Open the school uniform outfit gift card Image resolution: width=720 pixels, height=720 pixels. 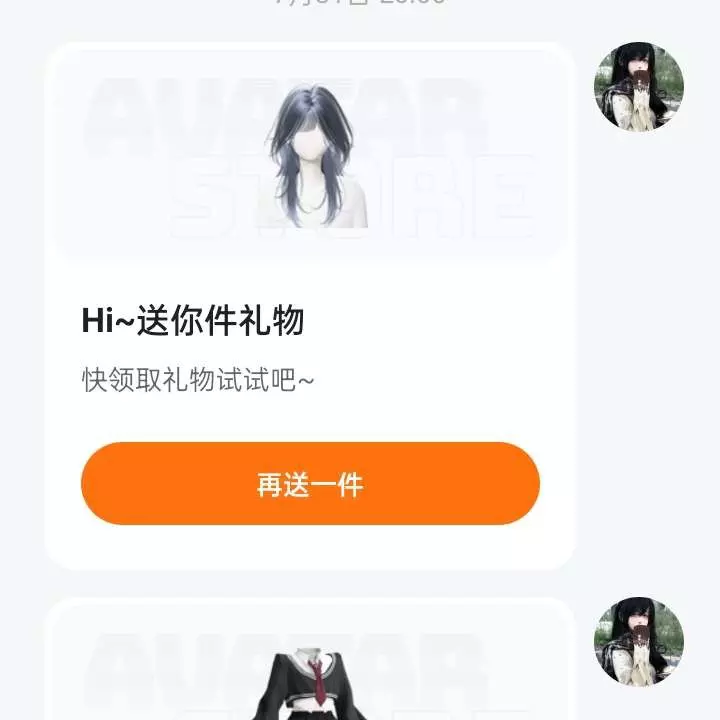[310, 670]
